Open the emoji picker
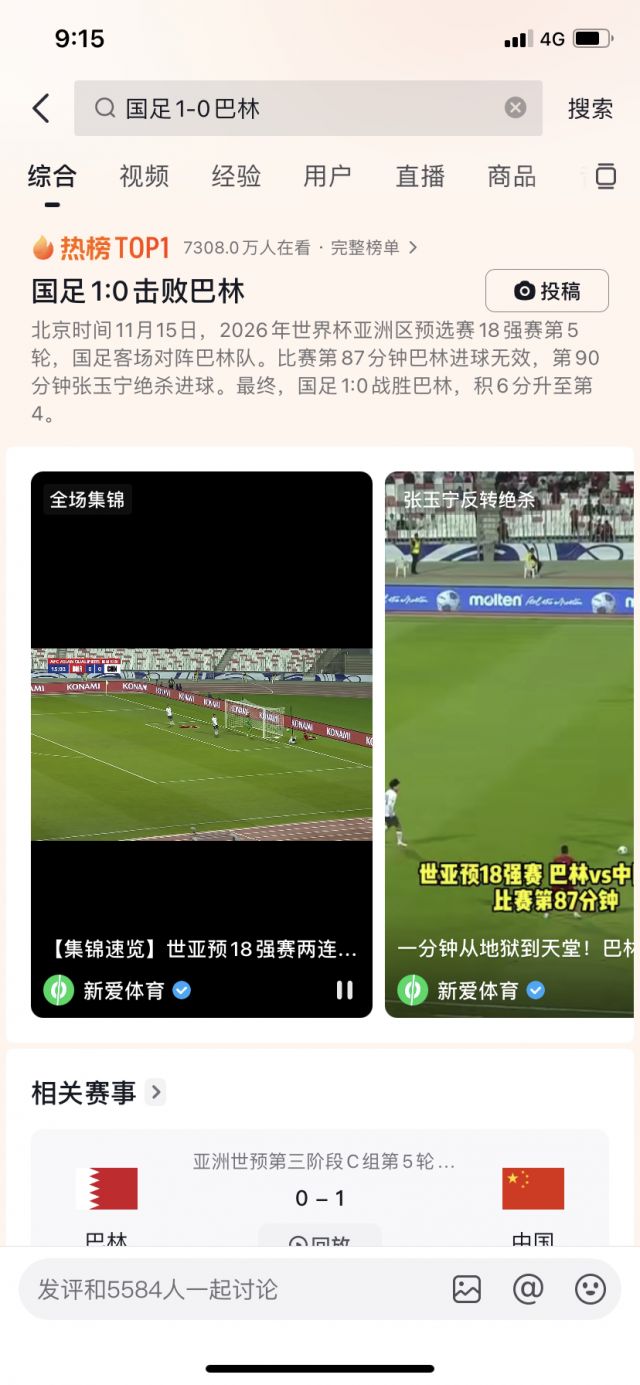The width and height of the screenshot is (640, 1385). (590, 1289)
